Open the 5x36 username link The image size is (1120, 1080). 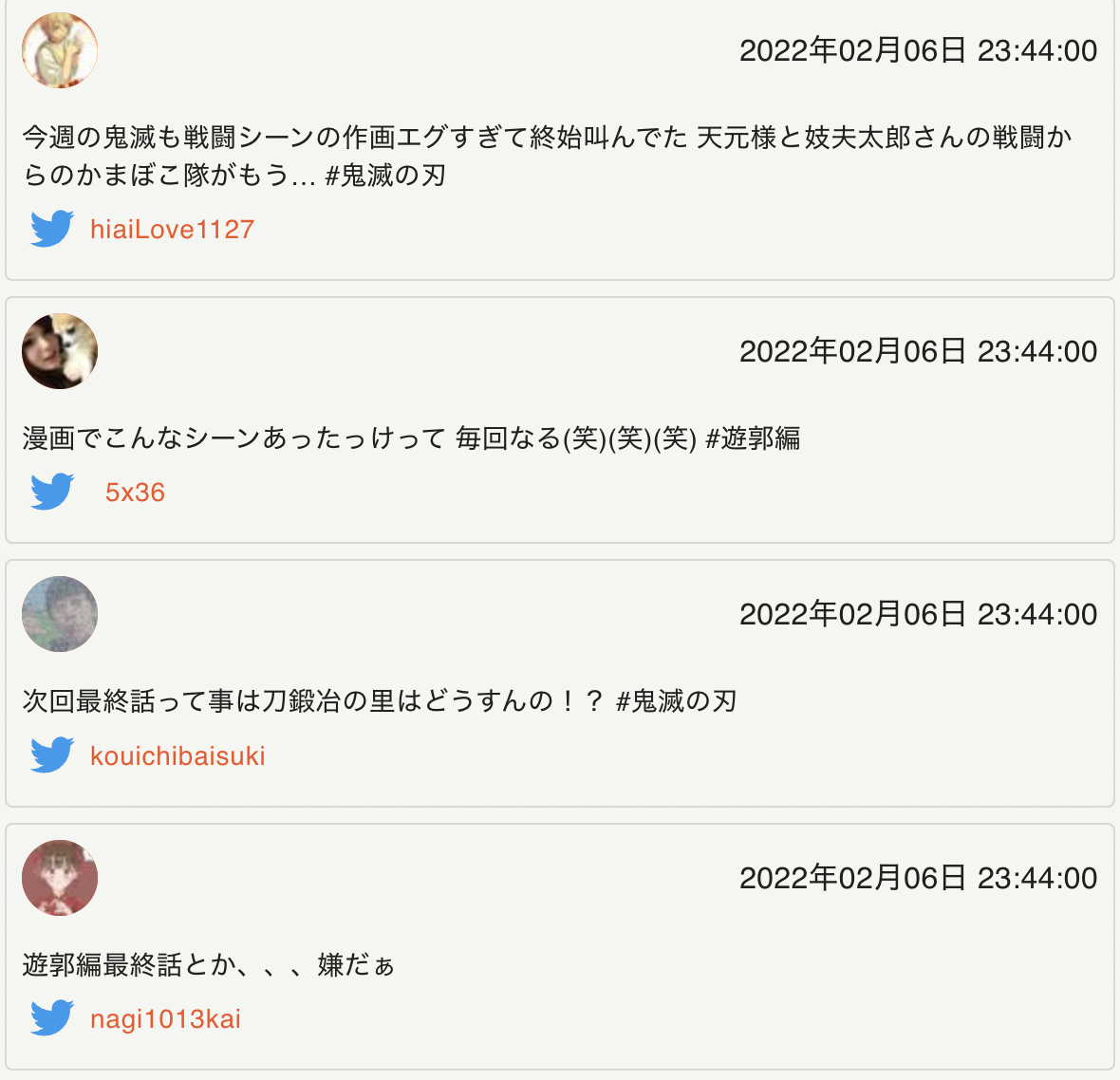click(x=135, y=493)
